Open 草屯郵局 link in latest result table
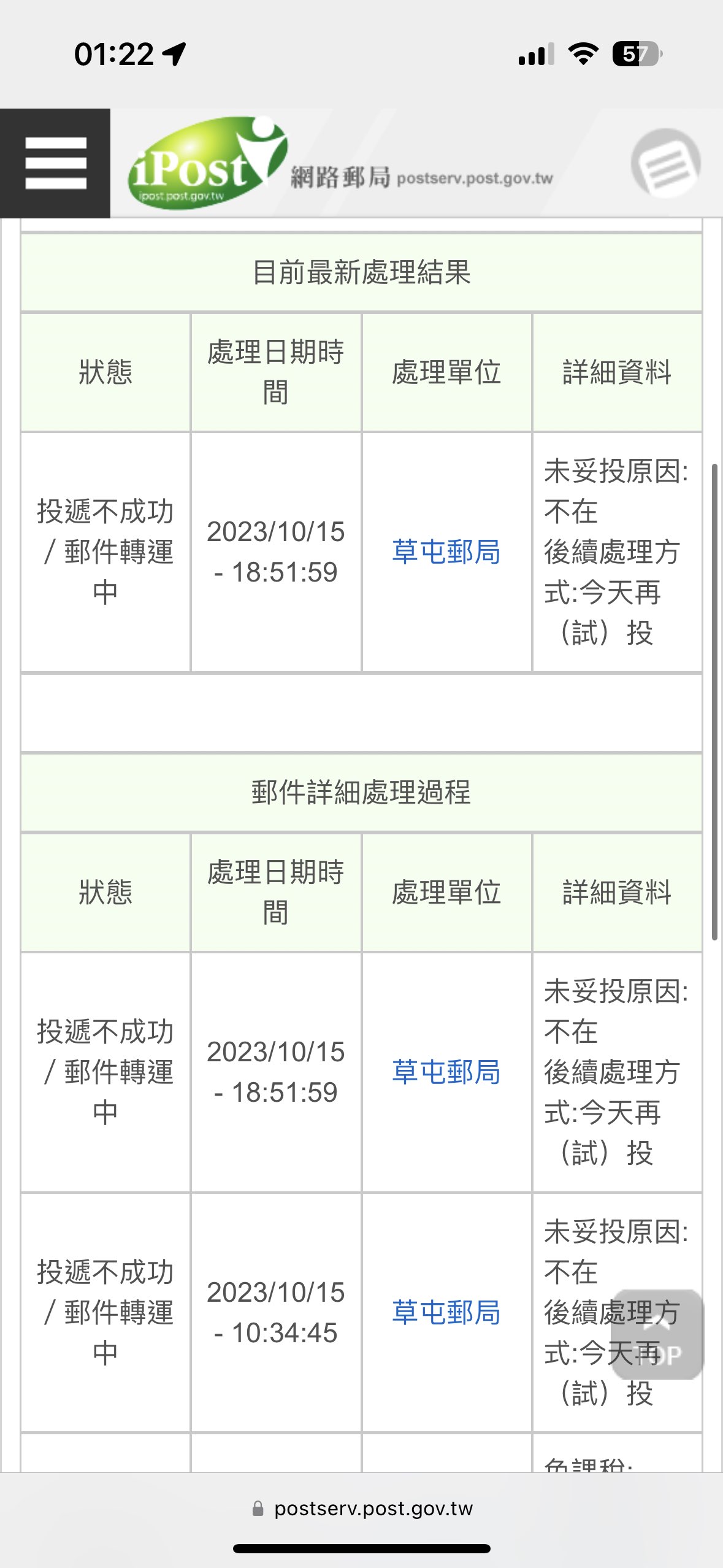The image size is (723, 1568). (446, 551)
